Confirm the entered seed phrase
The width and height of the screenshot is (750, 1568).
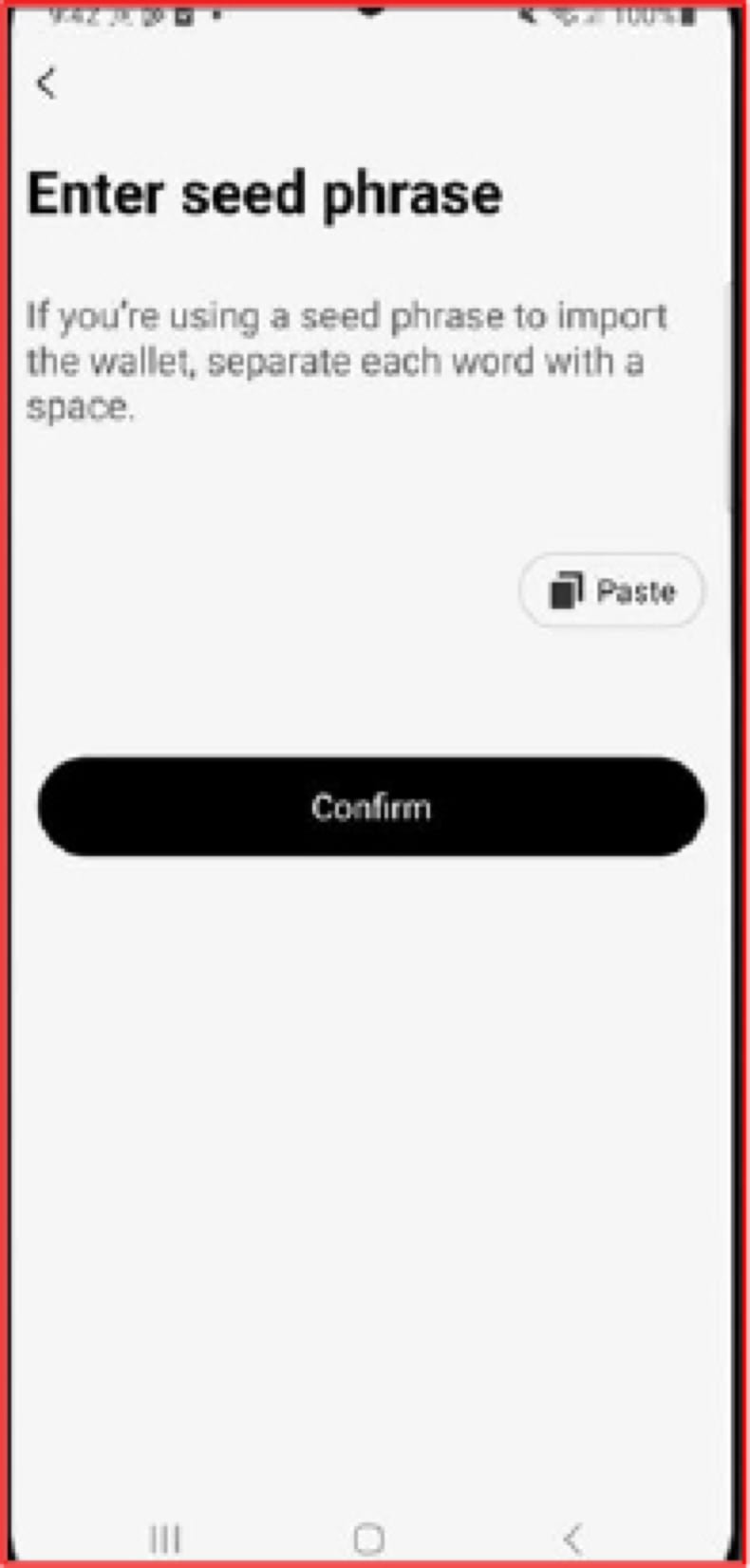[x=371, y=807]
